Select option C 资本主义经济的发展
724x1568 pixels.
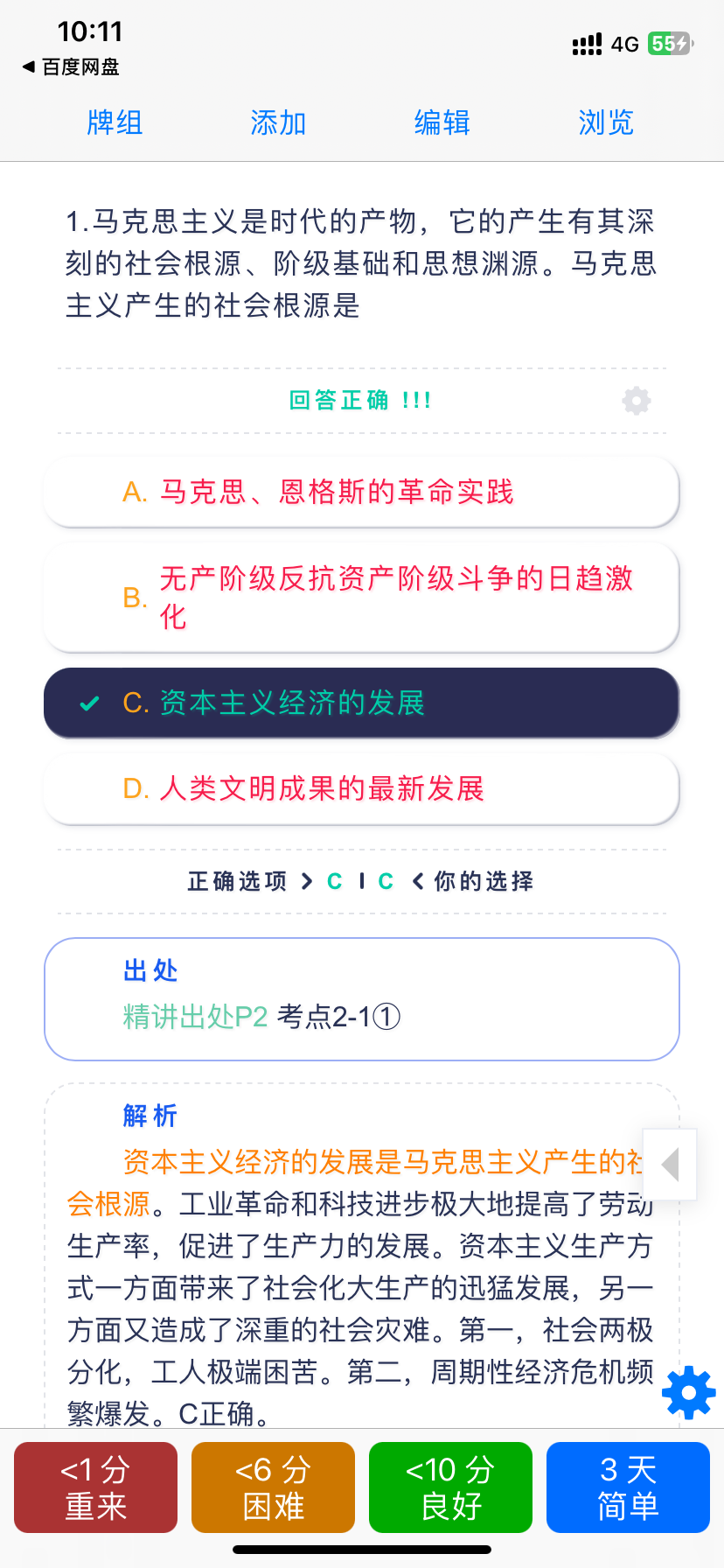tap(361, 703)
